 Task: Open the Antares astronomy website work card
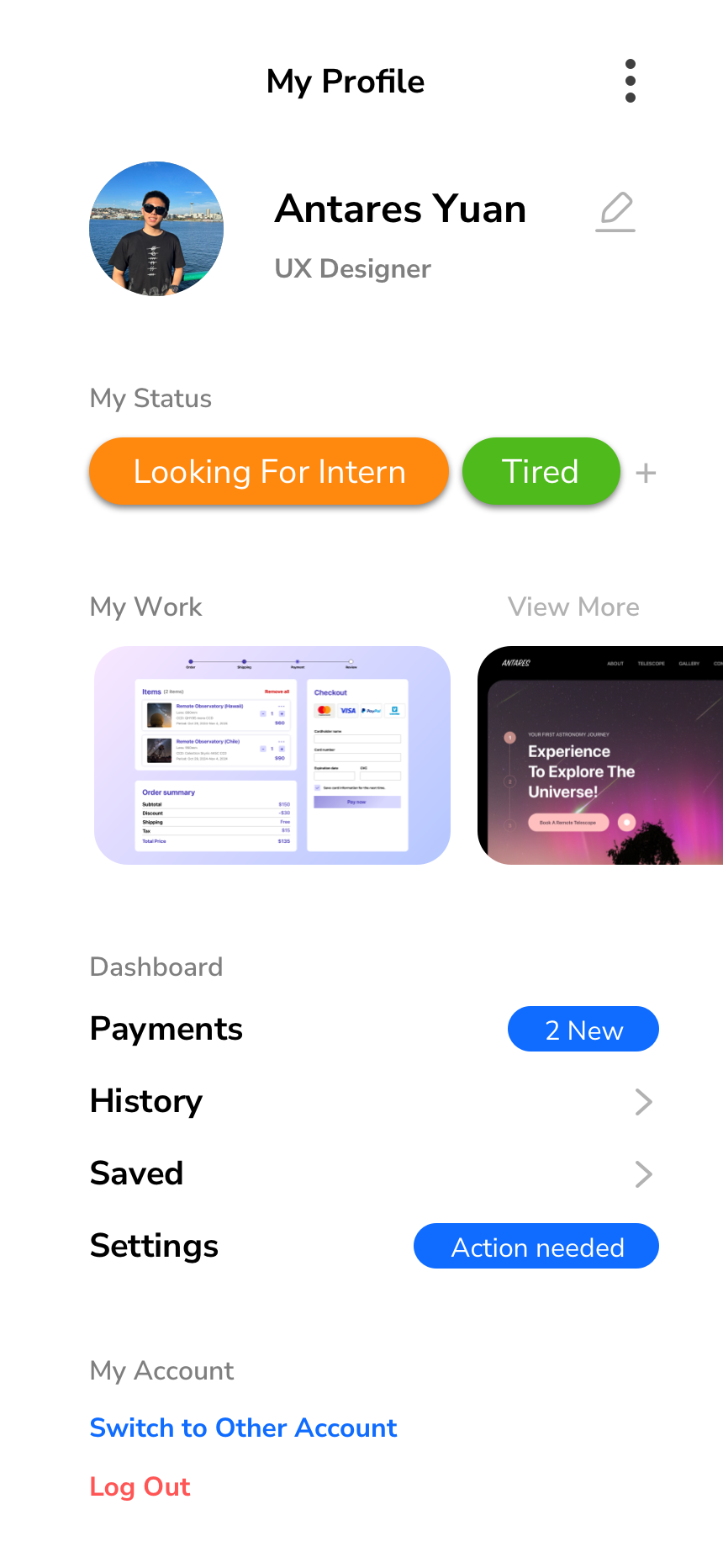(x=600, y=755)
